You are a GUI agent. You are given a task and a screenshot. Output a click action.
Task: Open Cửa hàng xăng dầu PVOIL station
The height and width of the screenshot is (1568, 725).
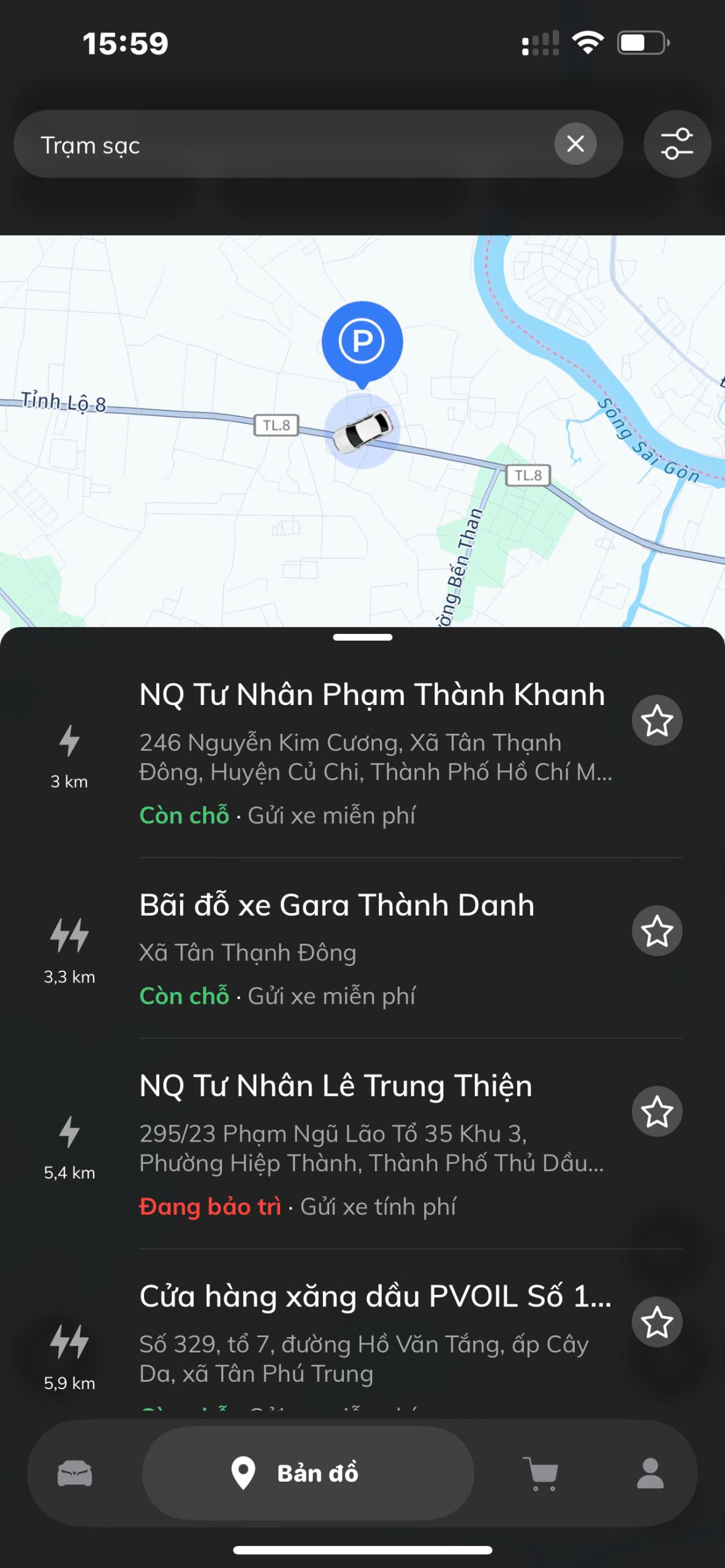tap(374, 1297)
